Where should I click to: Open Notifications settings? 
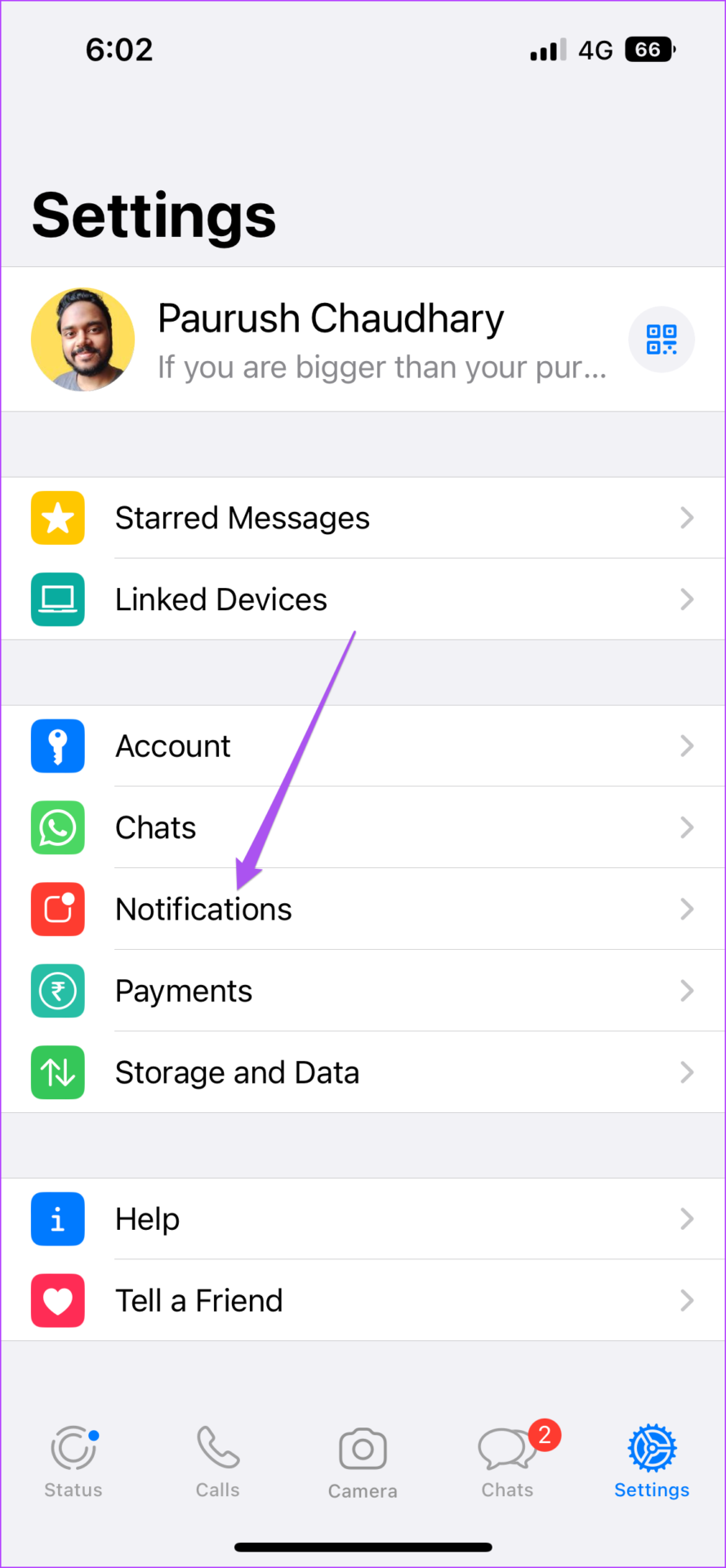coord(363,909)
